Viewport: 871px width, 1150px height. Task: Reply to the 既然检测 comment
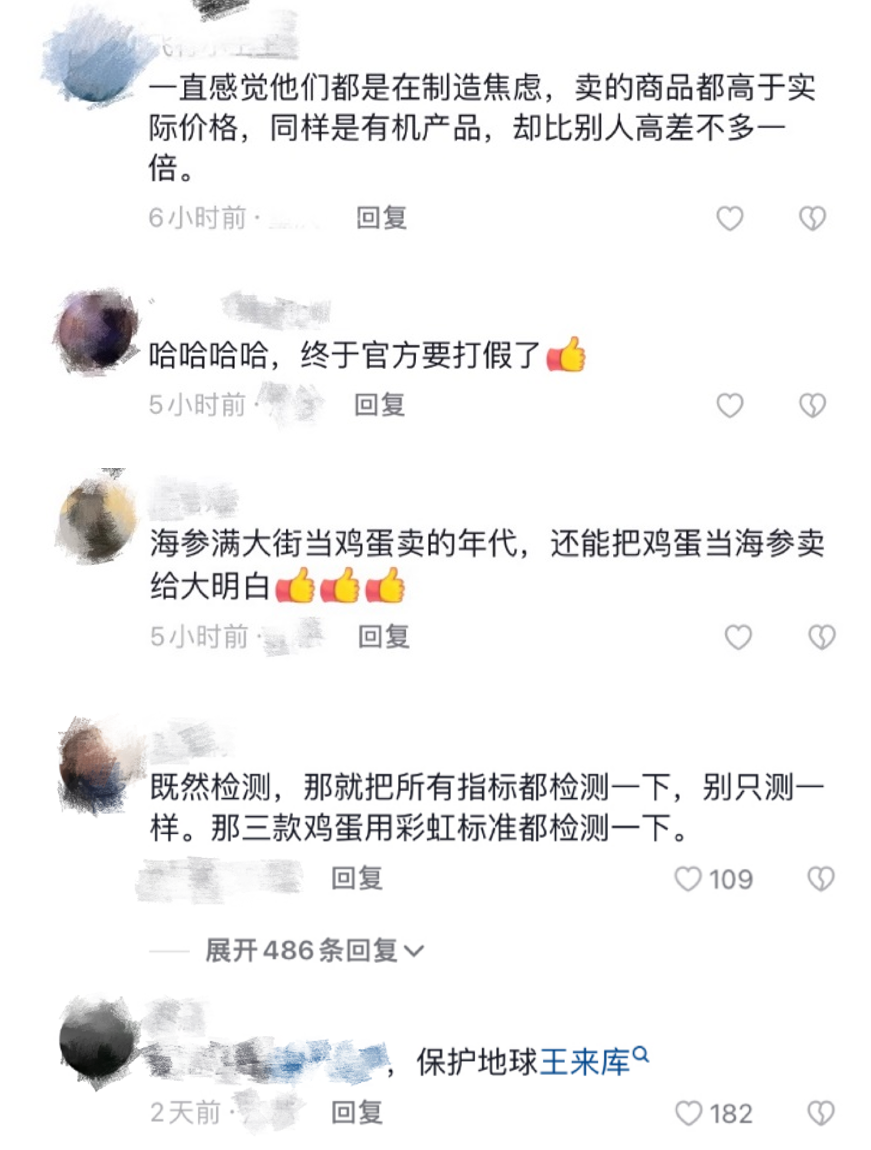[357, 879]
